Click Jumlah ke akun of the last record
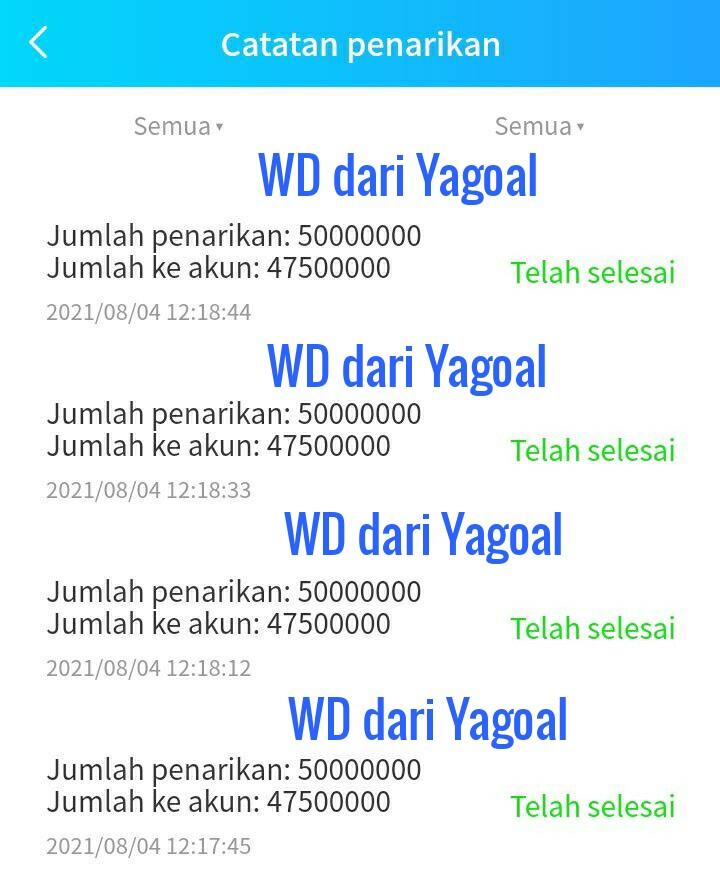720x882 pixels. pyautogui.click(x=218, y=802)
